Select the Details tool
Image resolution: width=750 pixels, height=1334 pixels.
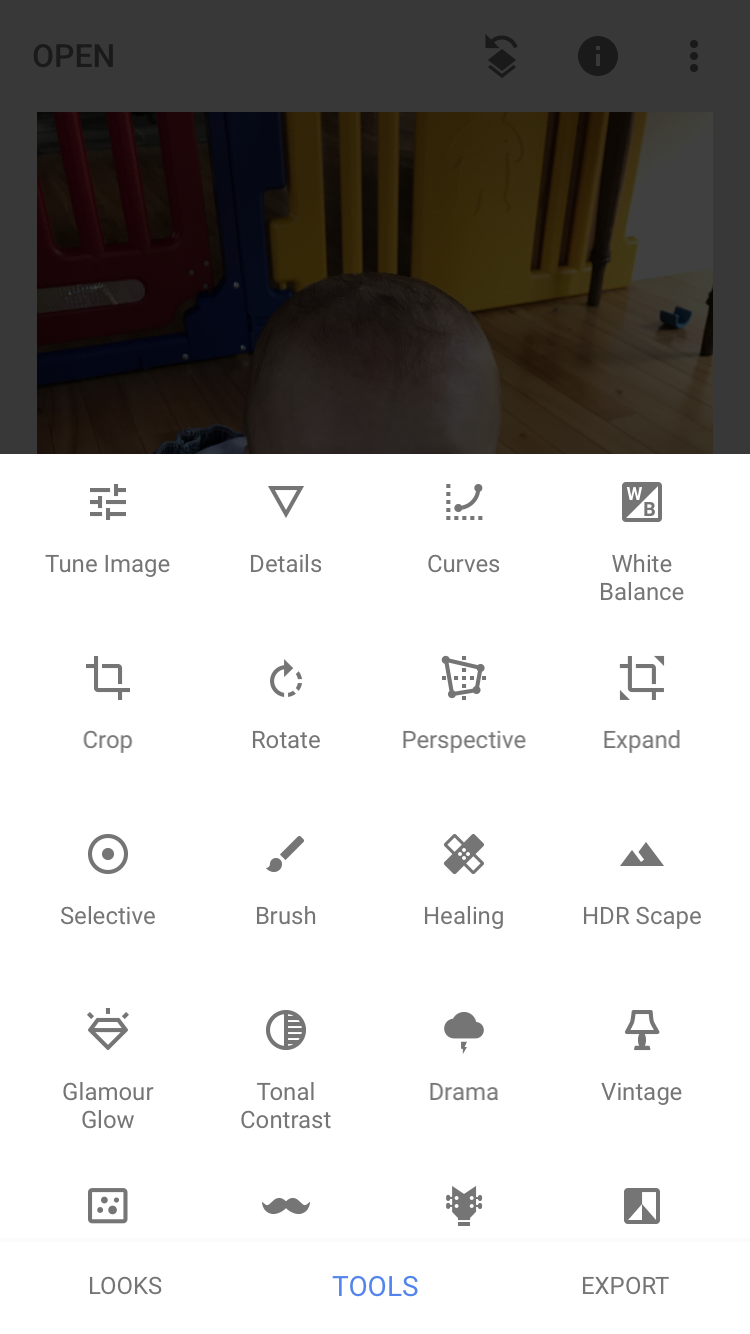click(286, 530)
